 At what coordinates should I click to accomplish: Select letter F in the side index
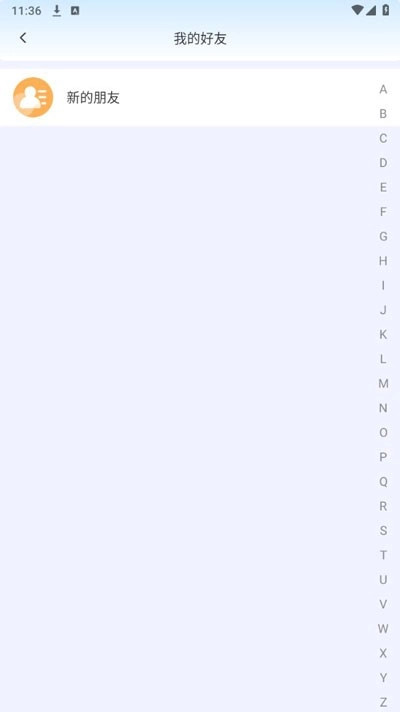[383, 212]
